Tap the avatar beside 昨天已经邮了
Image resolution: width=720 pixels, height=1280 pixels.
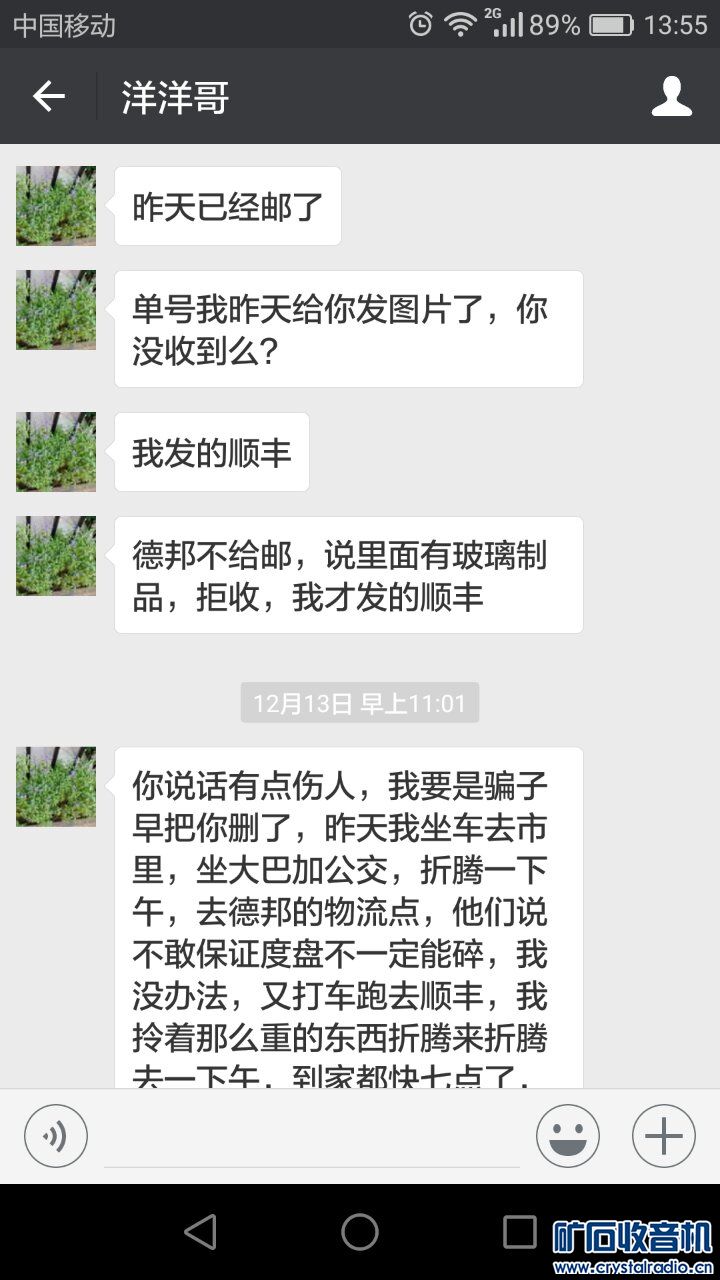[56, 206]
